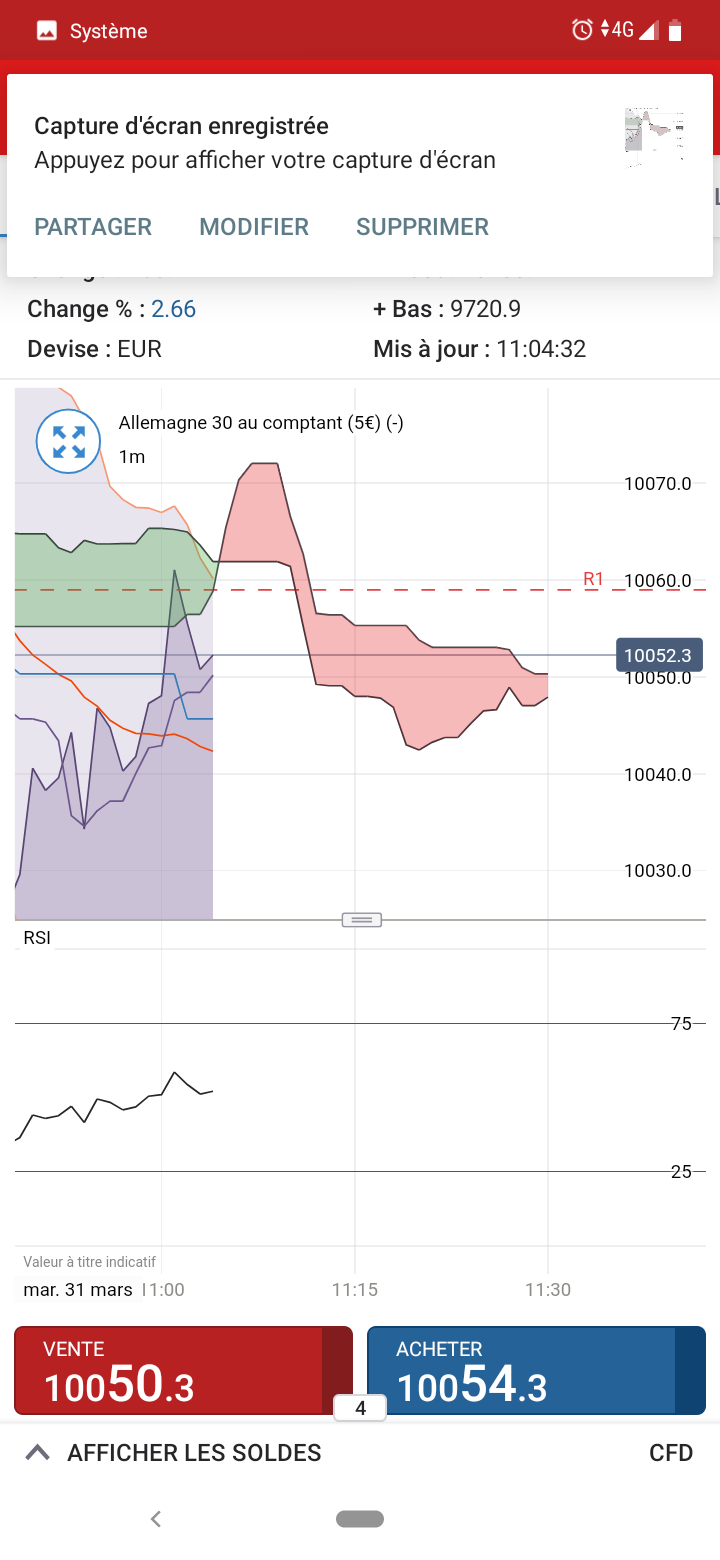Expand the chart to fullscreen
Viewport: 720px width, 1560px height.
click(x=68, y=441)
